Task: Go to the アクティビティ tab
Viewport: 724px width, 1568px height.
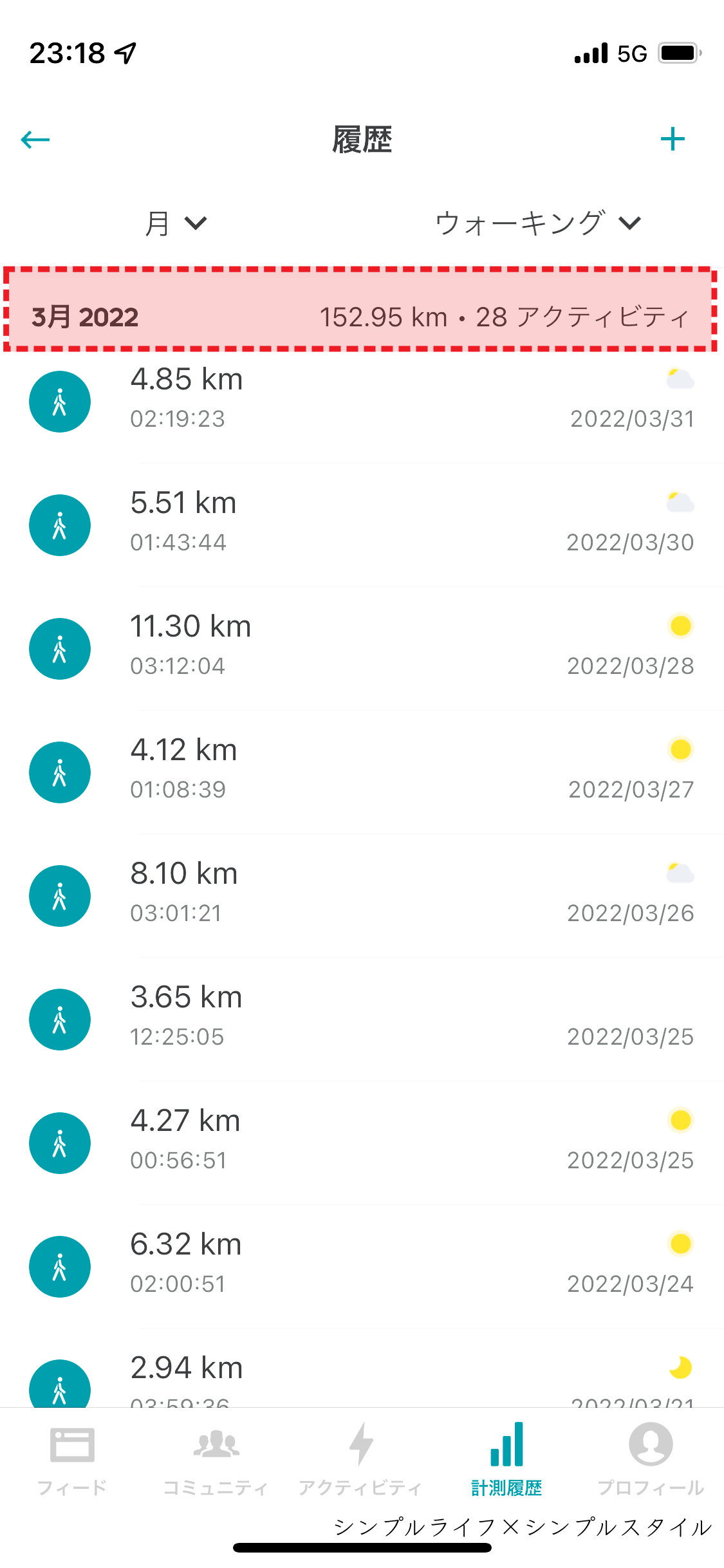Action: click(361, 1459)
